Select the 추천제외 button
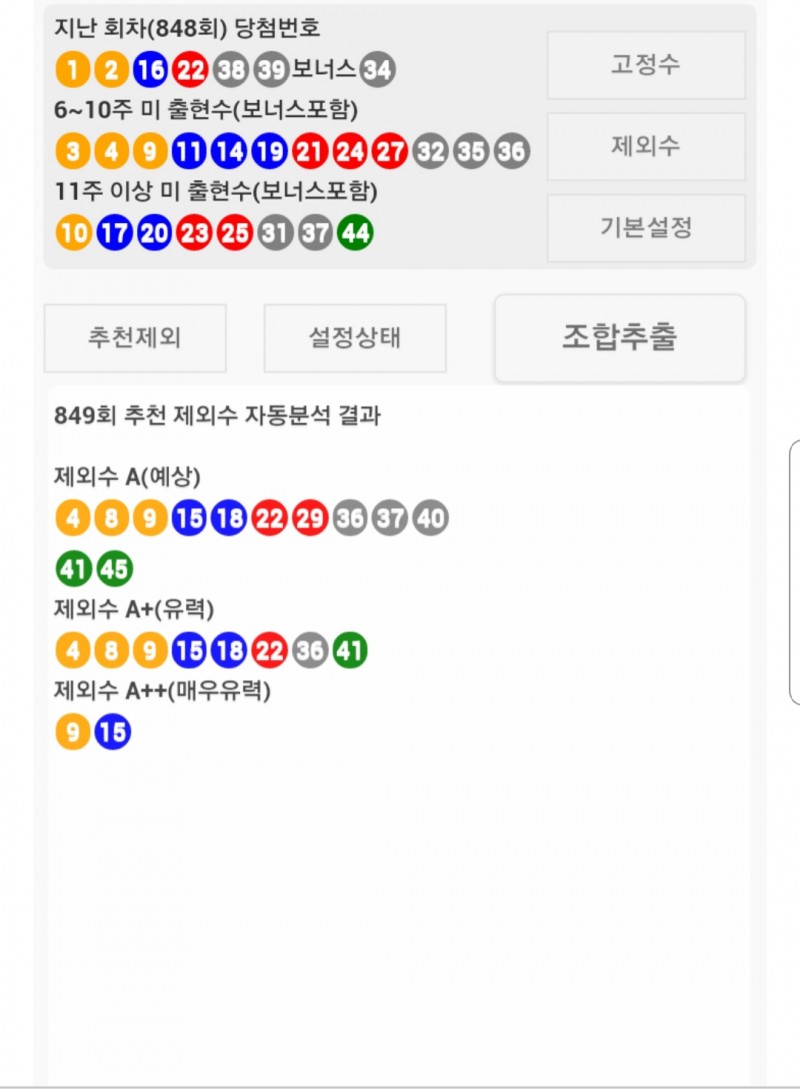 (135, 338)
